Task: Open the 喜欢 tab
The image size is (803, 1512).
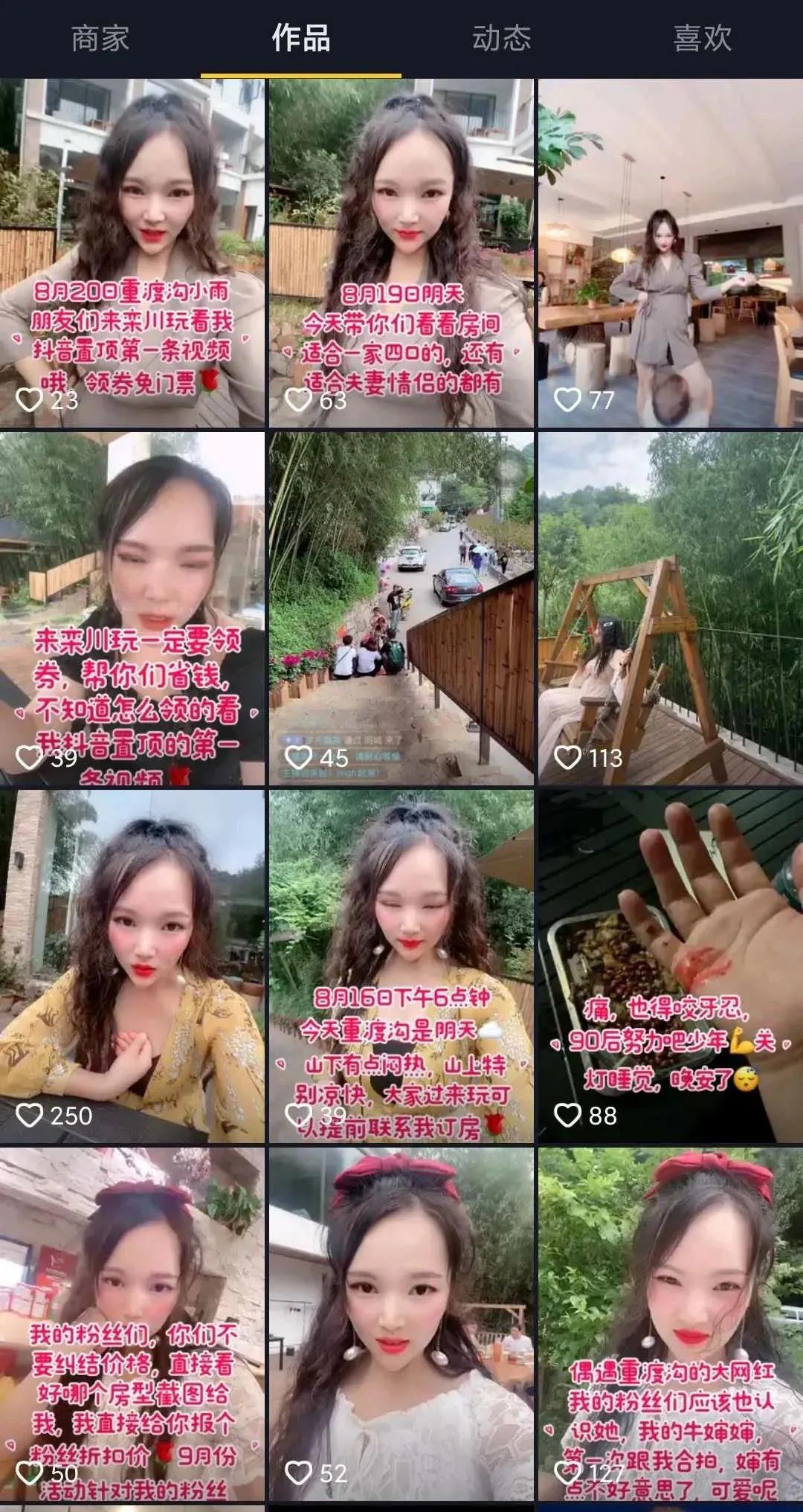Action: point(702,39)
